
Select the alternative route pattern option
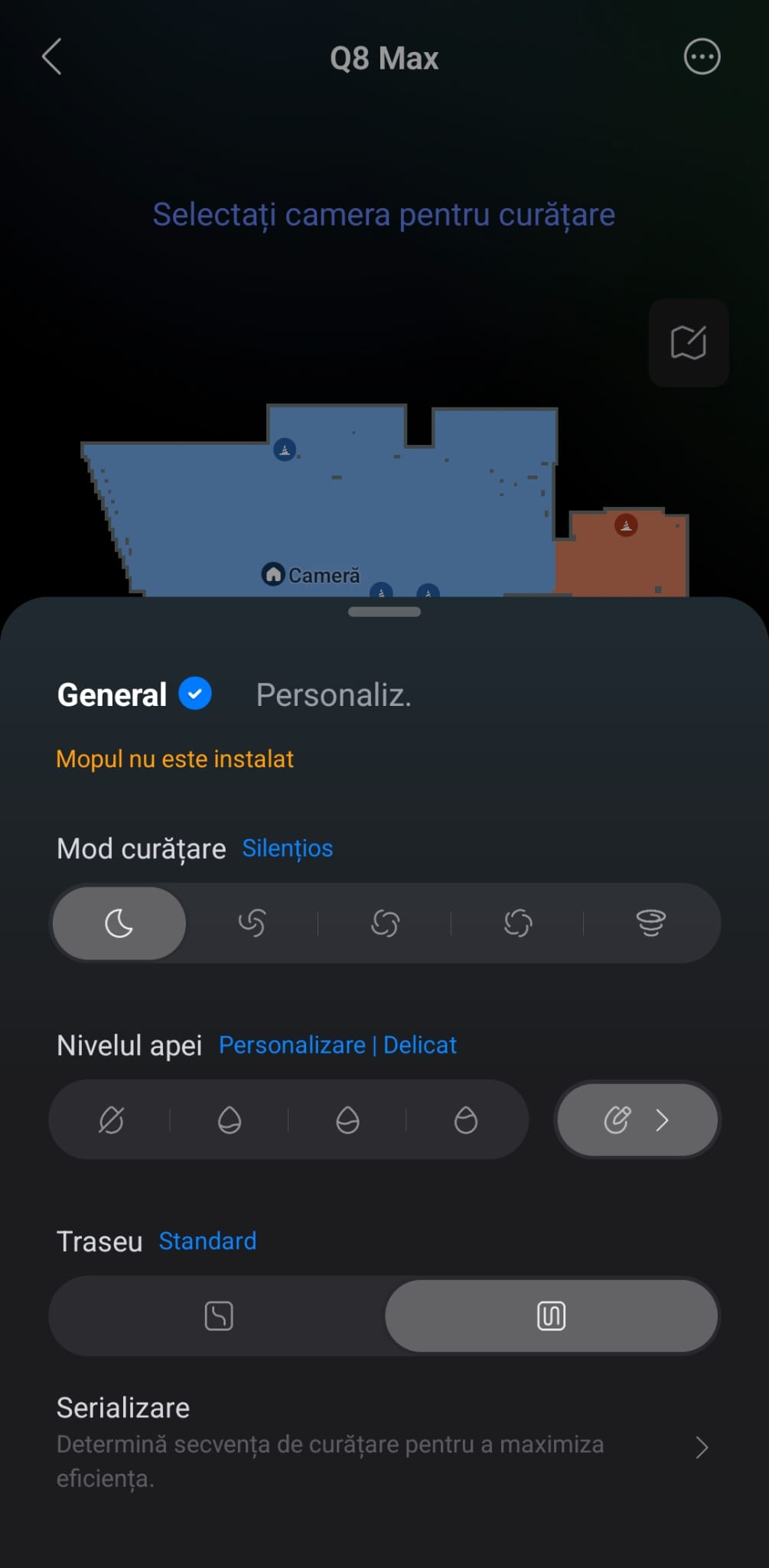(218, 1316)
